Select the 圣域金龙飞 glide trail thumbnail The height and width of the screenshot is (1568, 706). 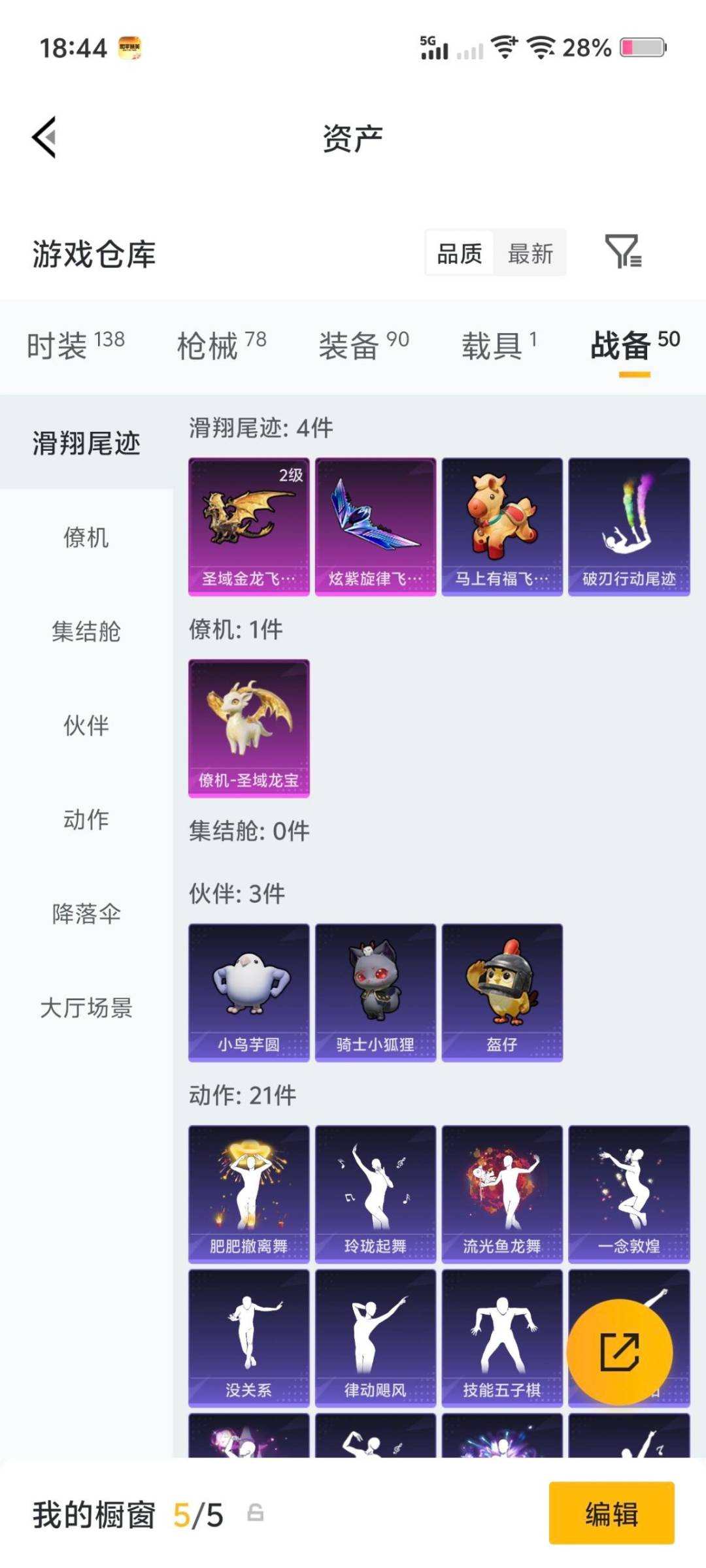pos(249,526)
